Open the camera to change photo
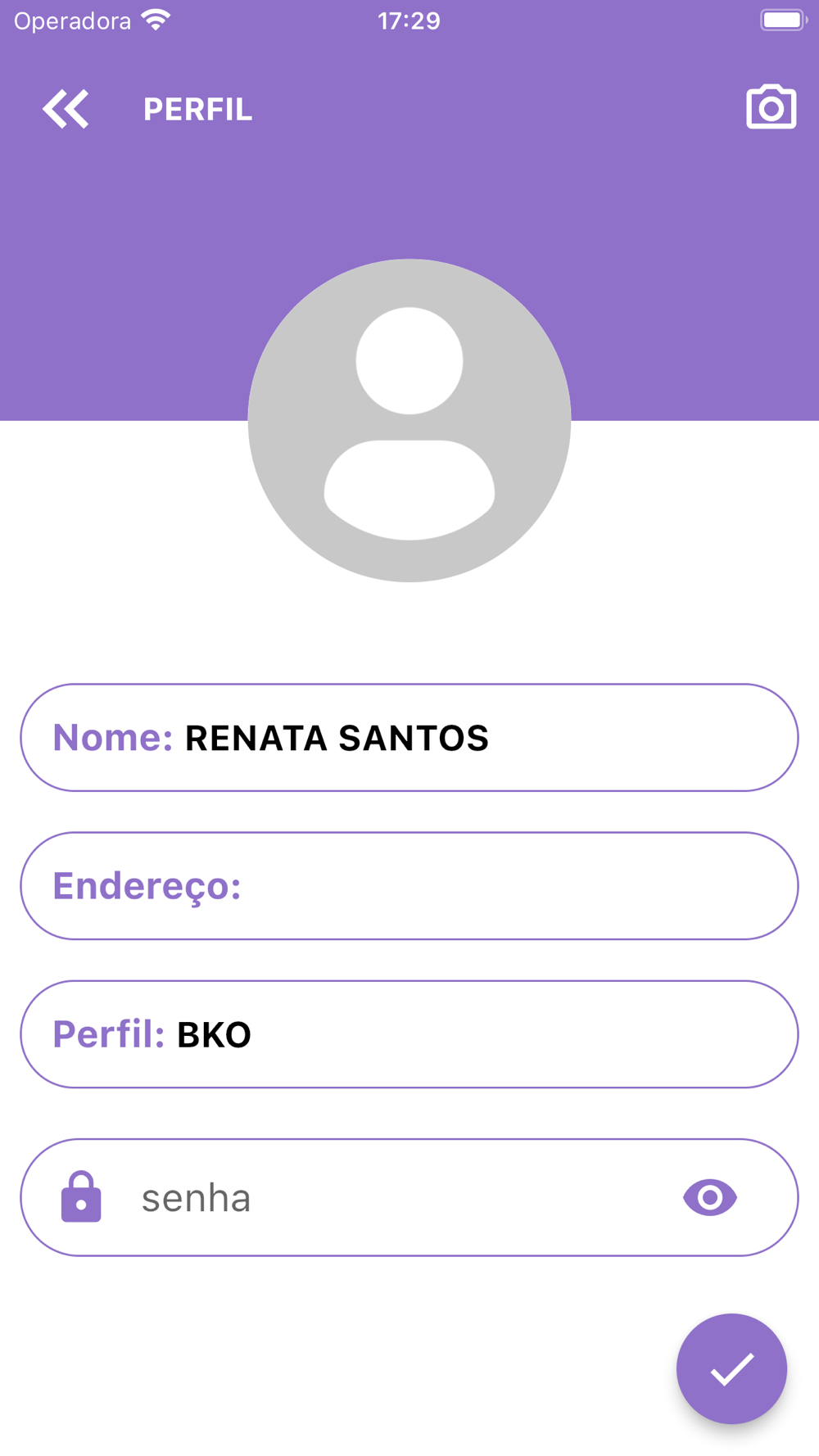819x1456 pixels. coord(771,107)
